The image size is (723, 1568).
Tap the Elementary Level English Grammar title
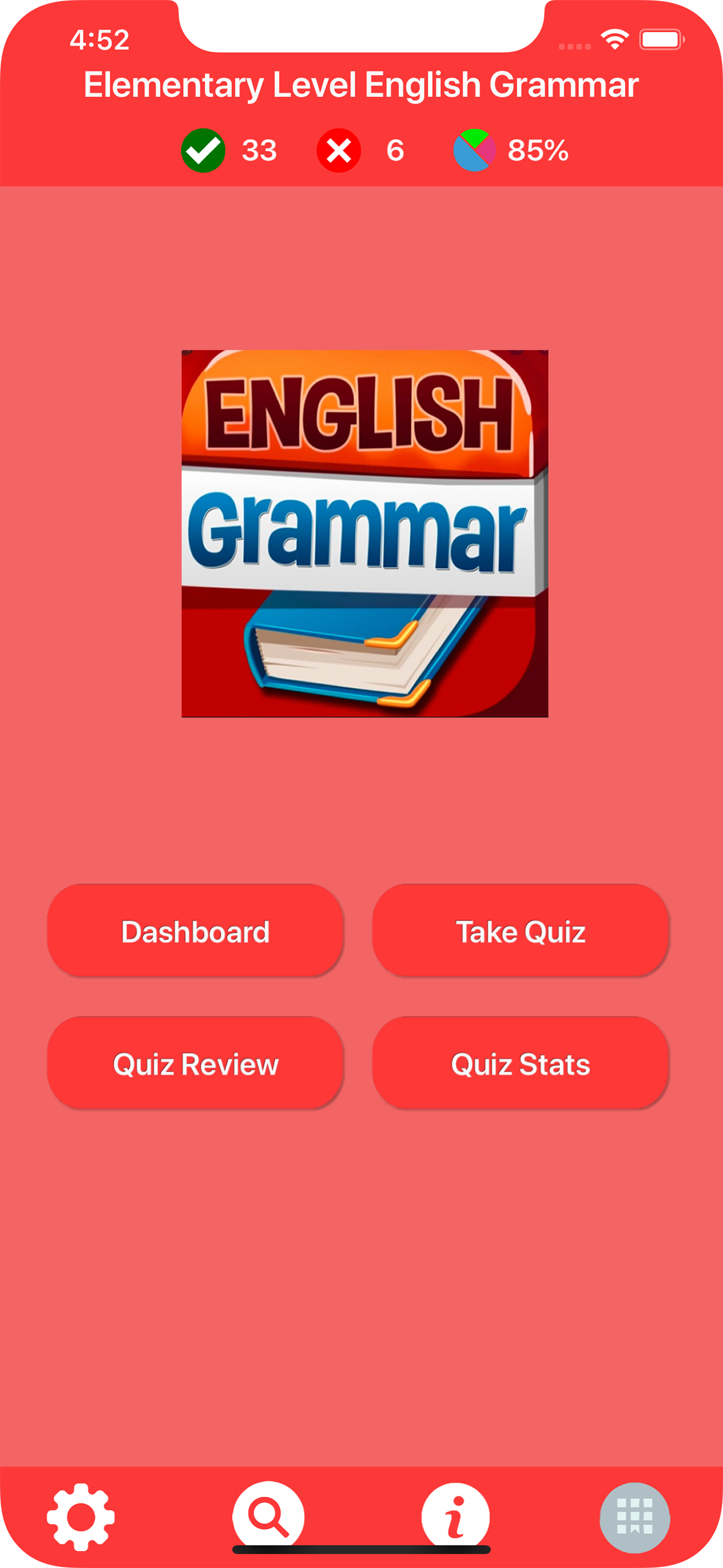click(361, 85)
